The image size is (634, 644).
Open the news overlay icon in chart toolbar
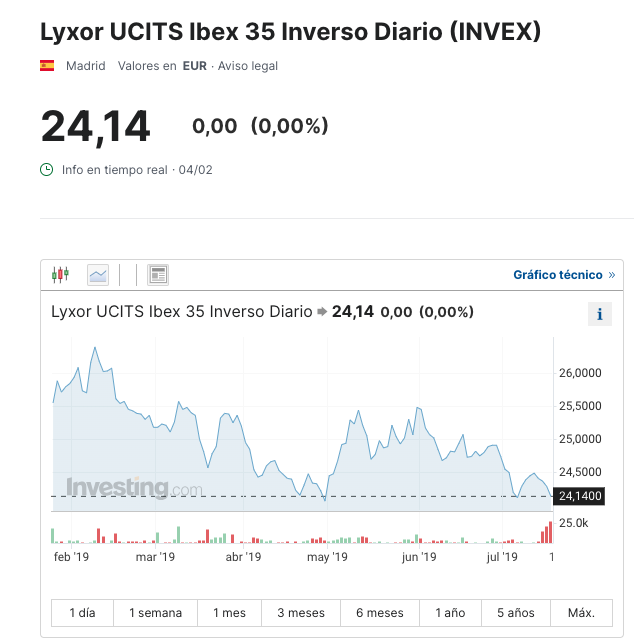[x=158, y=275]
